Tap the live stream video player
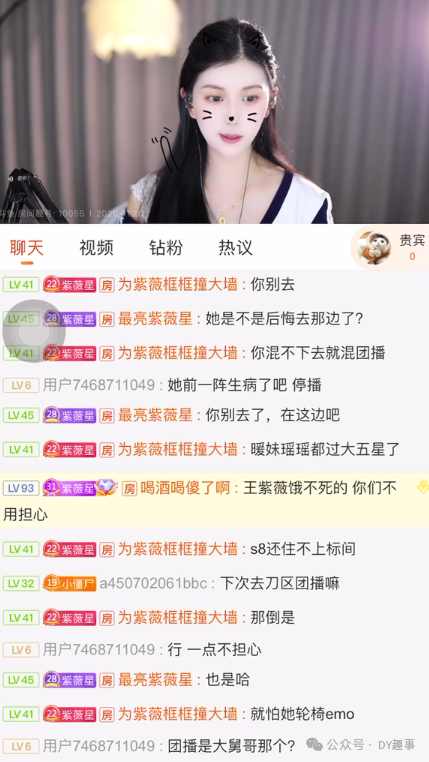The image size is (429, 762). 214,112
